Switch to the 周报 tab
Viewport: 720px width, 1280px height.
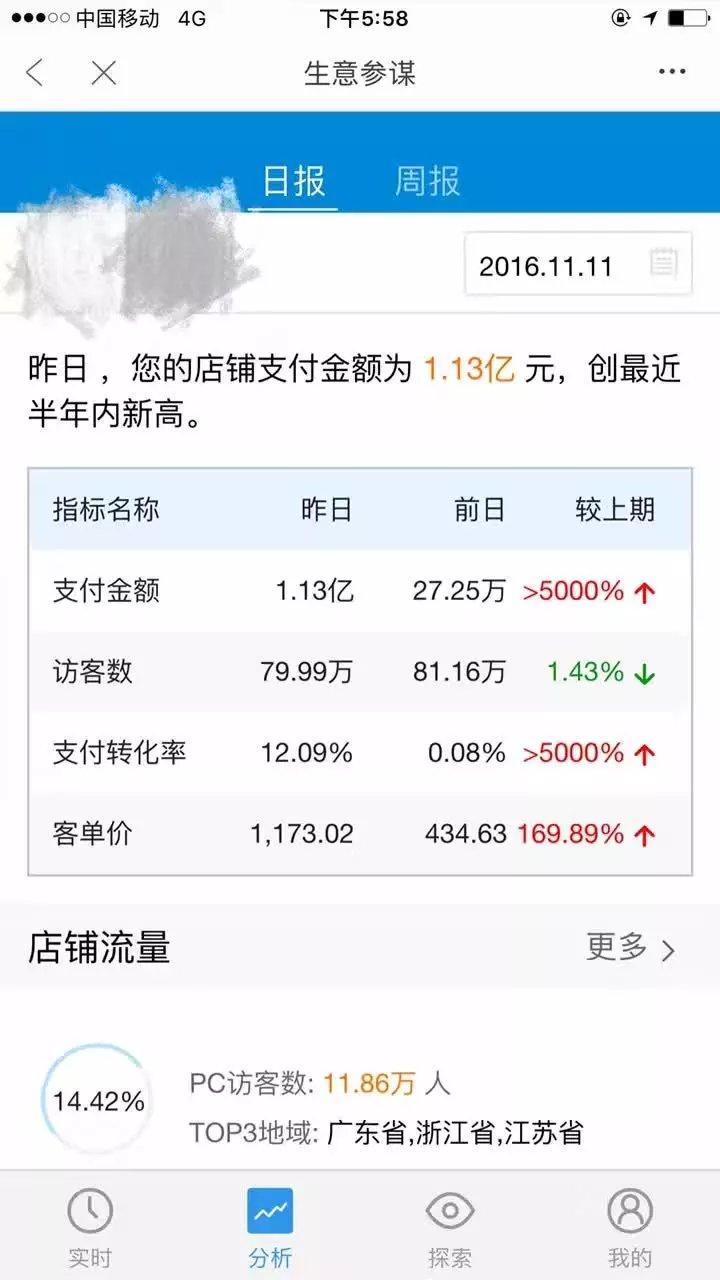coord(427,182)
